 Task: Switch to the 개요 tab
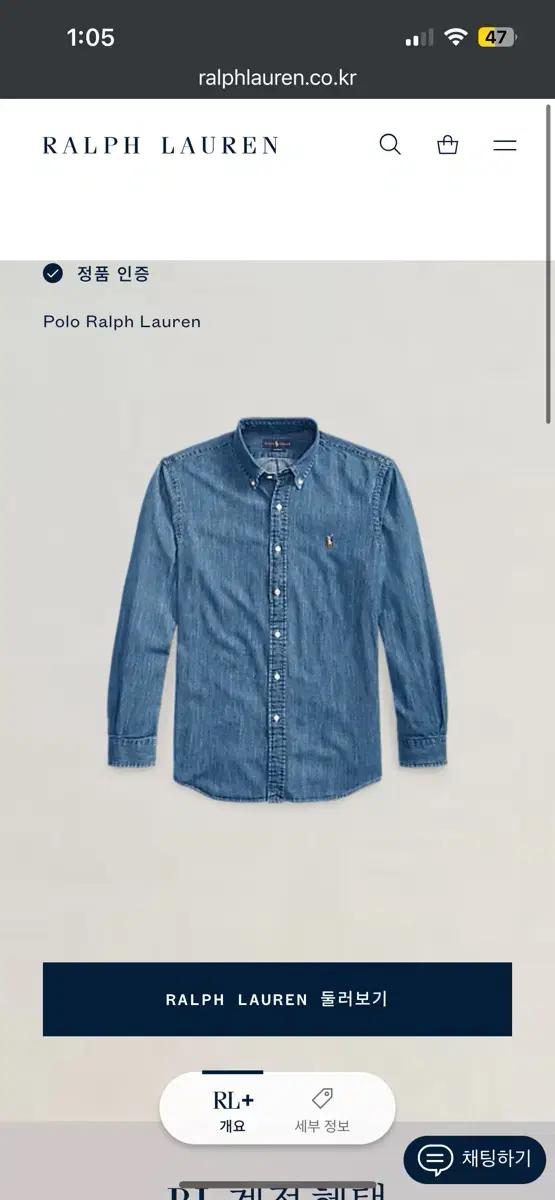233,1110
